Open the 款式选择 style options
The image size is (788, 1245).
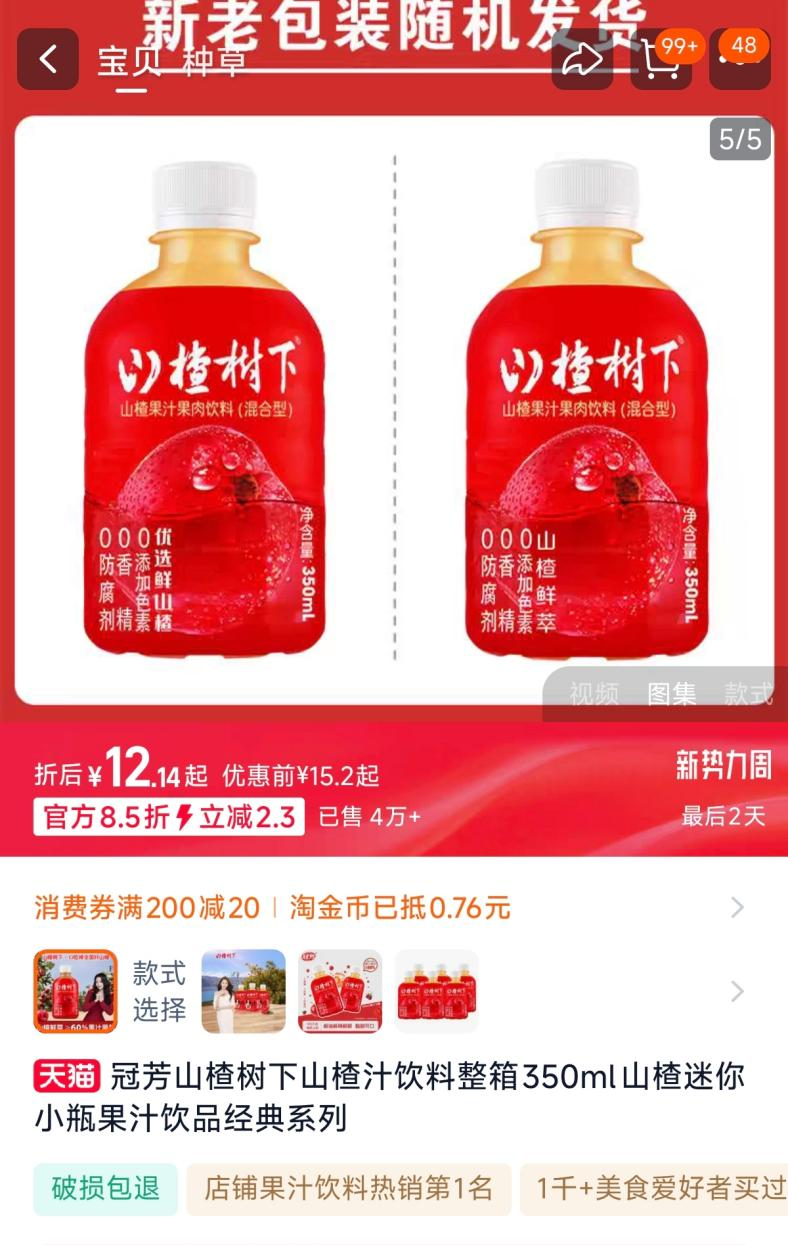[160, 991]
